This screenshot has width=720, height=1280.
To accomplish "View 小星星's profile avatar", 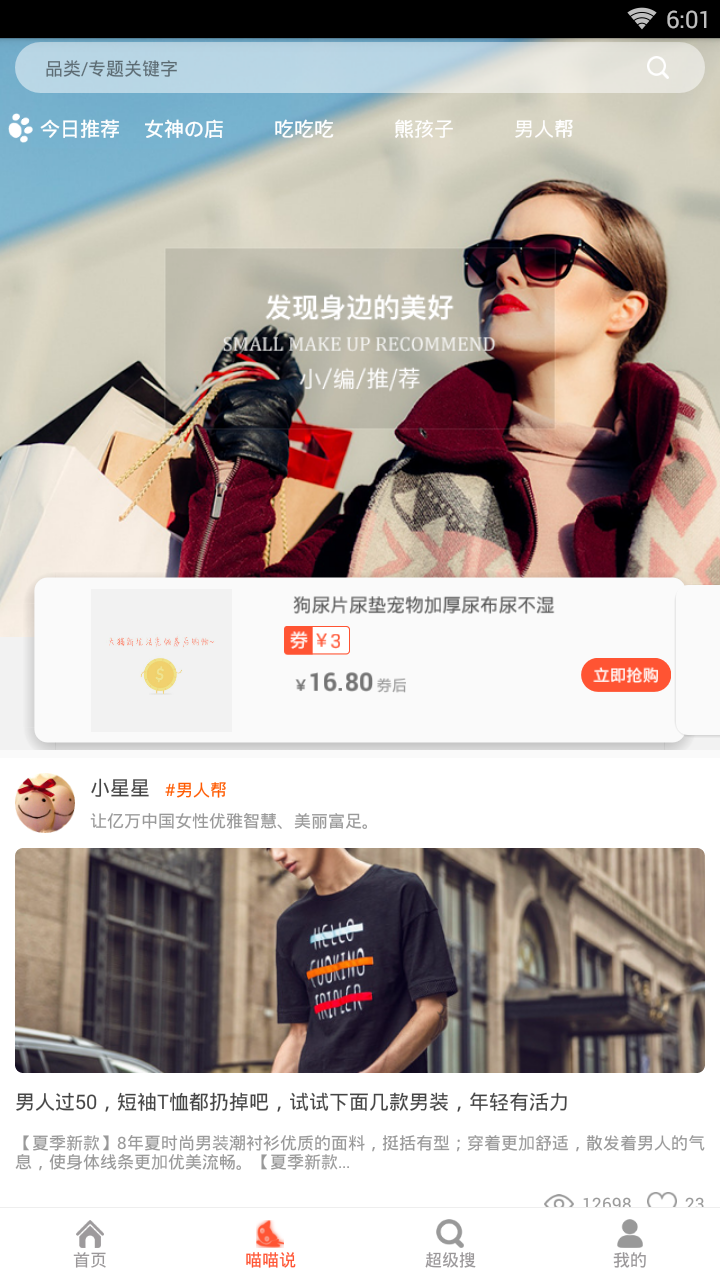I will coord(45,803).
